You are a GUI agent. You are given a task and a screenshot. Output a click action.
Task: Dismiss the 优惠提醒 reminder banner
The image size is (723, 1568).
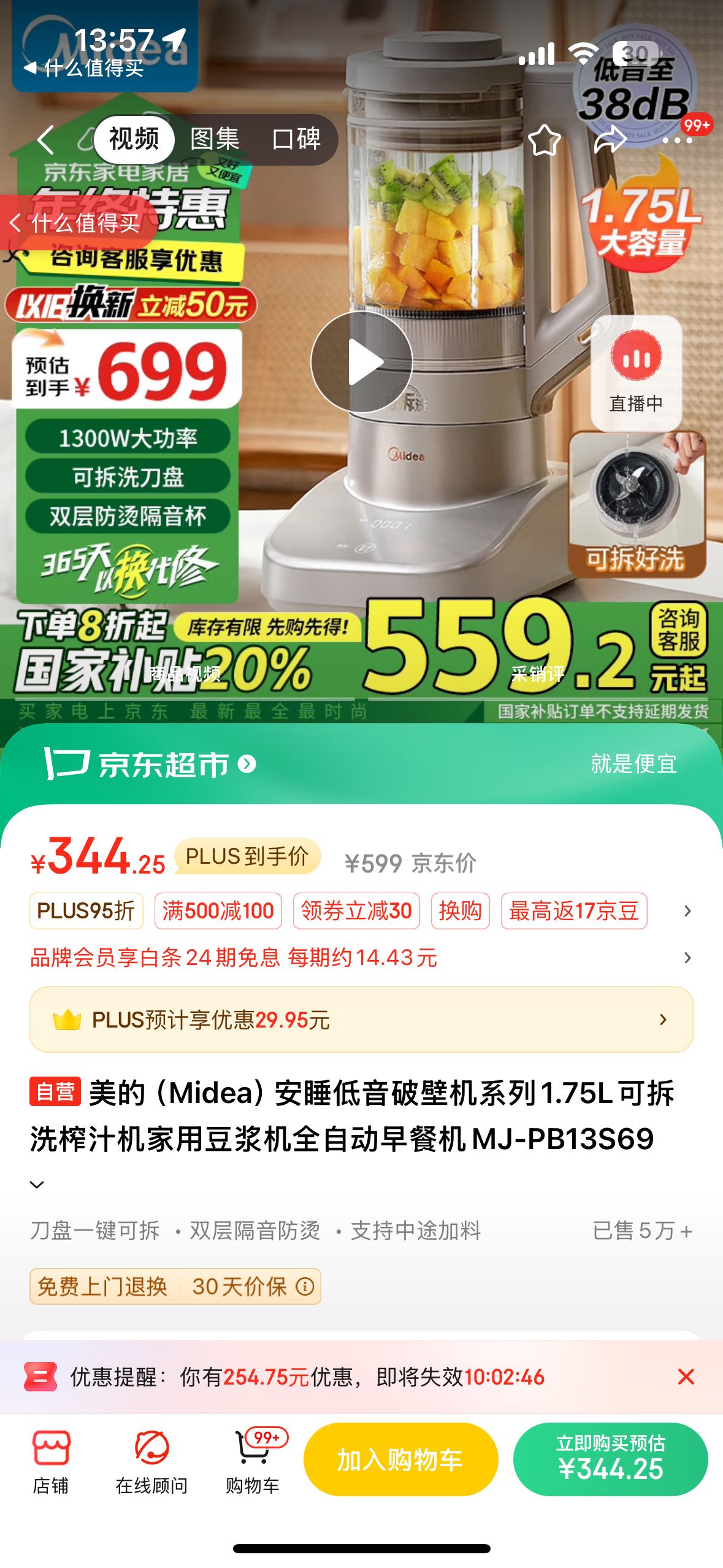(686, 1377)
